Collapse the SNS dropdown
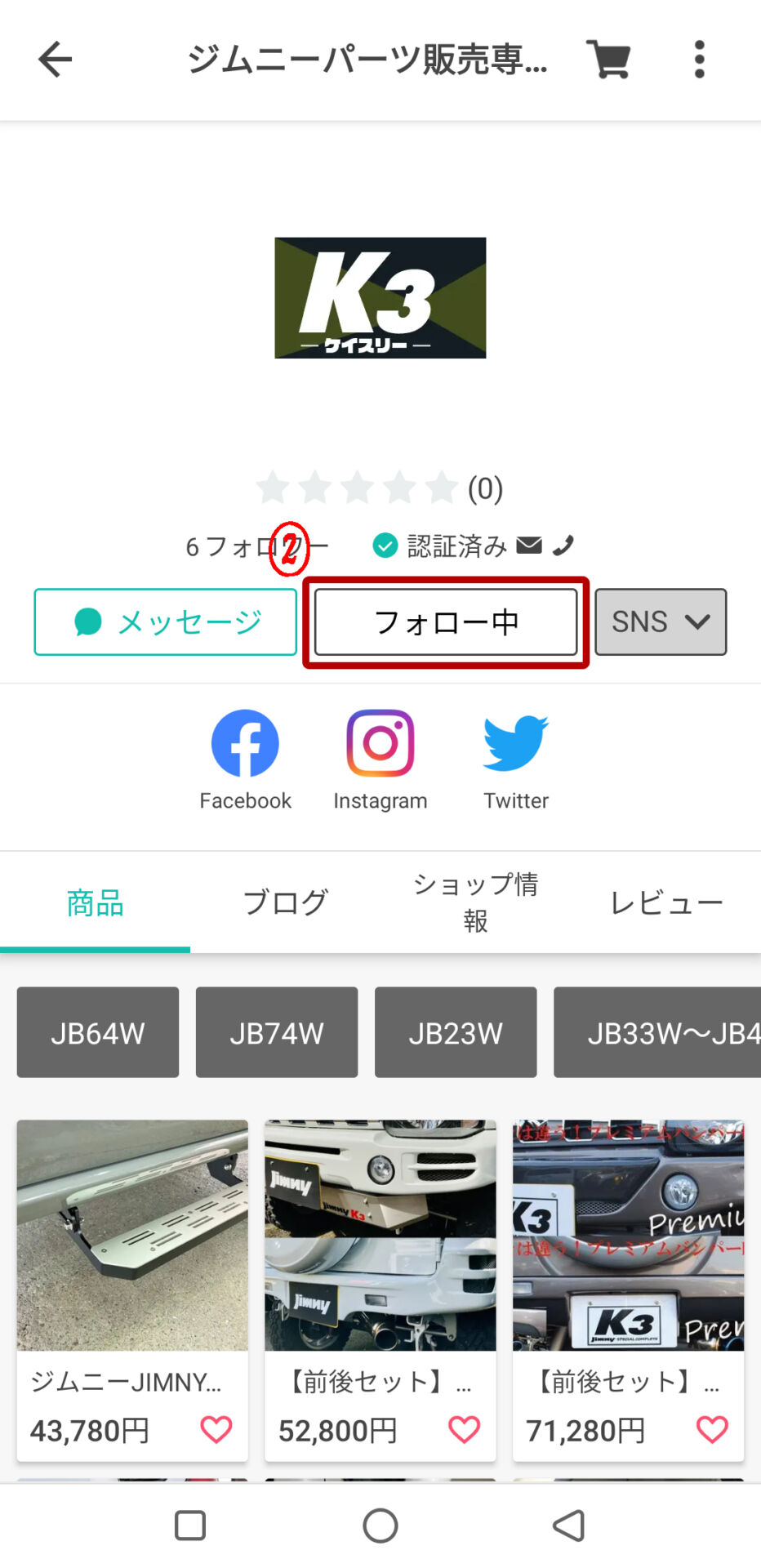This screenshot has height=1568, width=761. [661, 622]
